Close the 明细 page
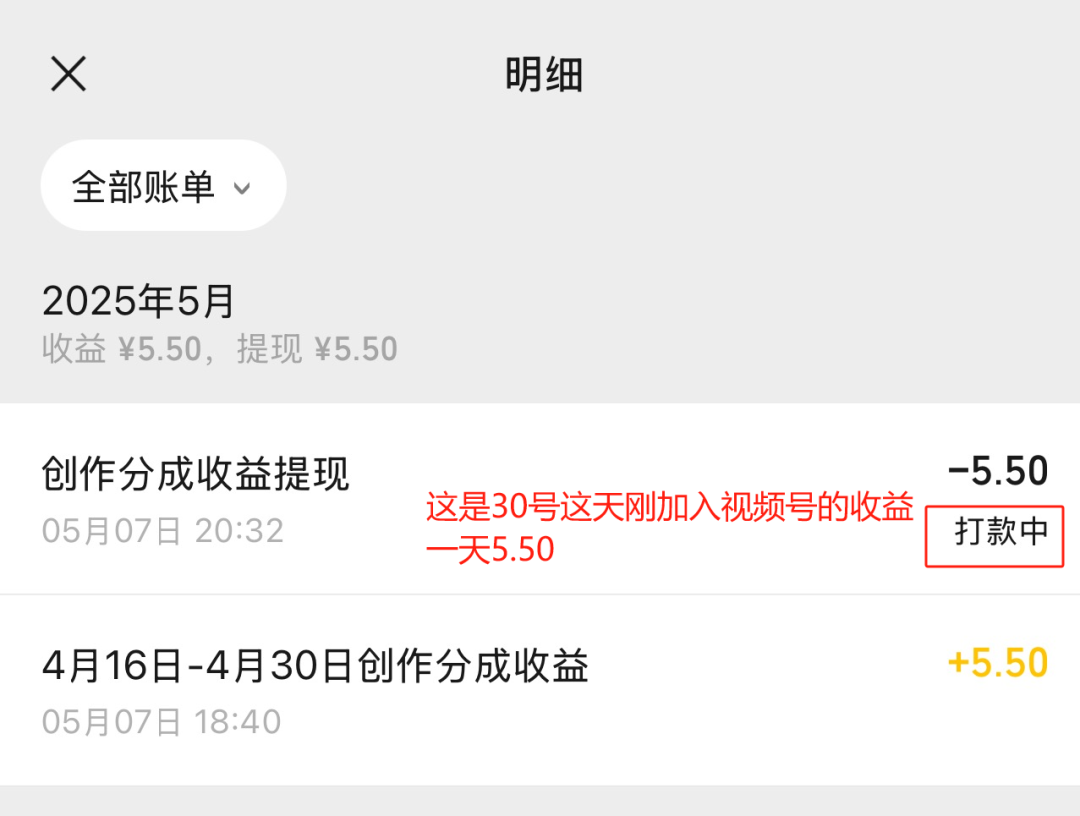The height and width of the screenshot is (816, 1080). (x=68, y=74)
